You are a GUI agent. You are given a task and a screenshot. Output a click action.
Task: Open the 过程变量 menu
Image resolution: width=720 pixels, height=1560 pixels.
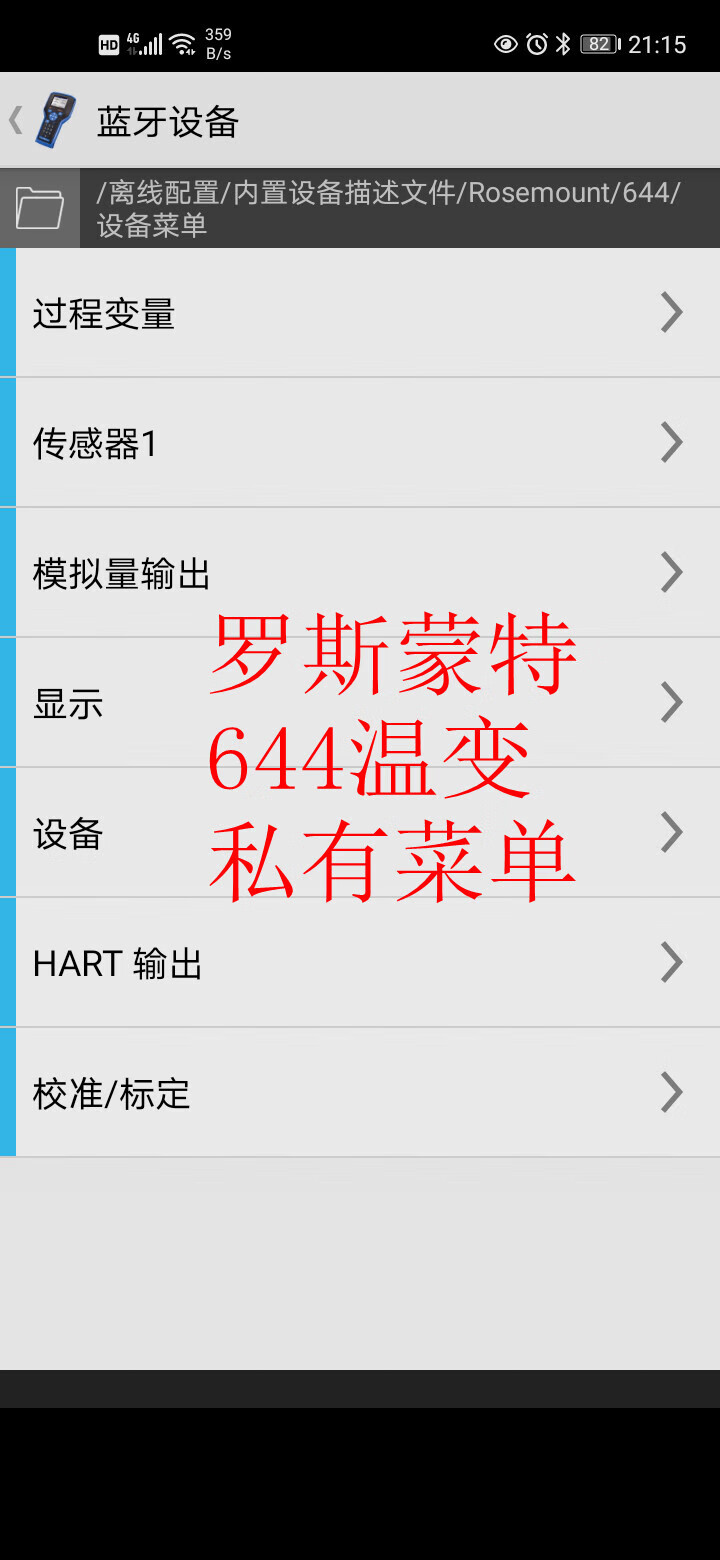[x=360, y=313]
